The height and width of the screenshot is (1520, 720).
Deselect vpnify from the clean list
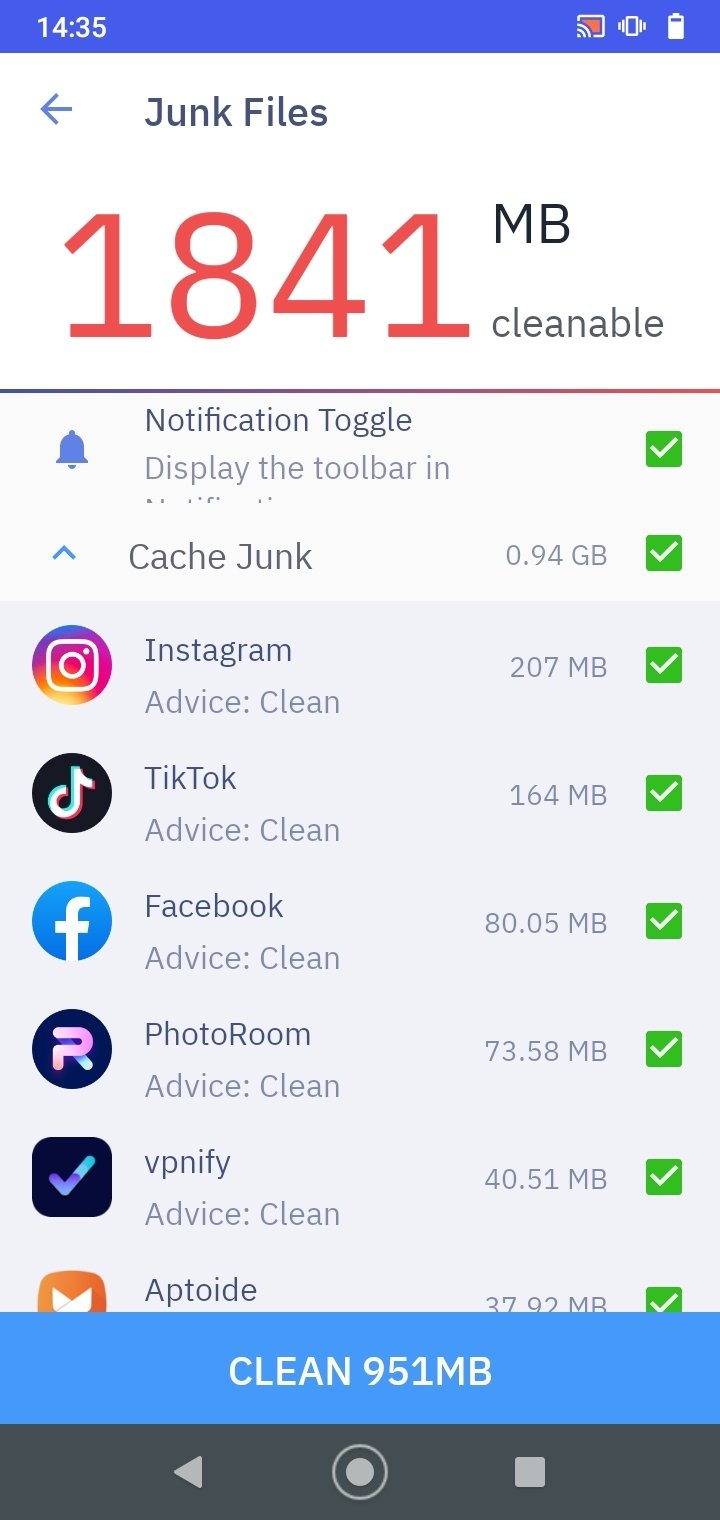click(x=664, y=1177)
